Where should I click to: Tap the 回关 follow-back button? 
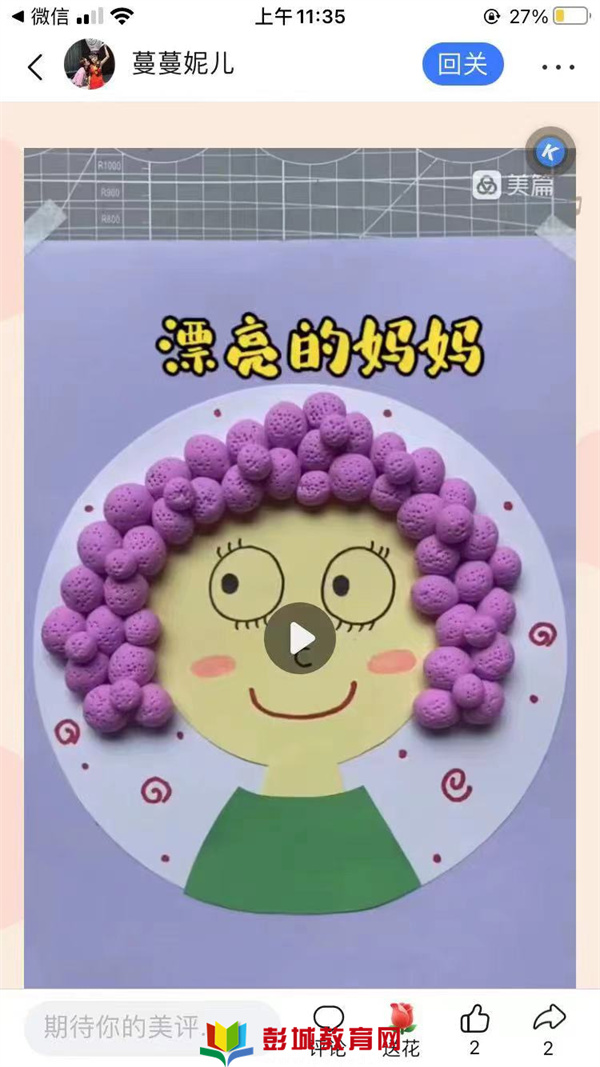pyautogui.click(x=463, y=65)
